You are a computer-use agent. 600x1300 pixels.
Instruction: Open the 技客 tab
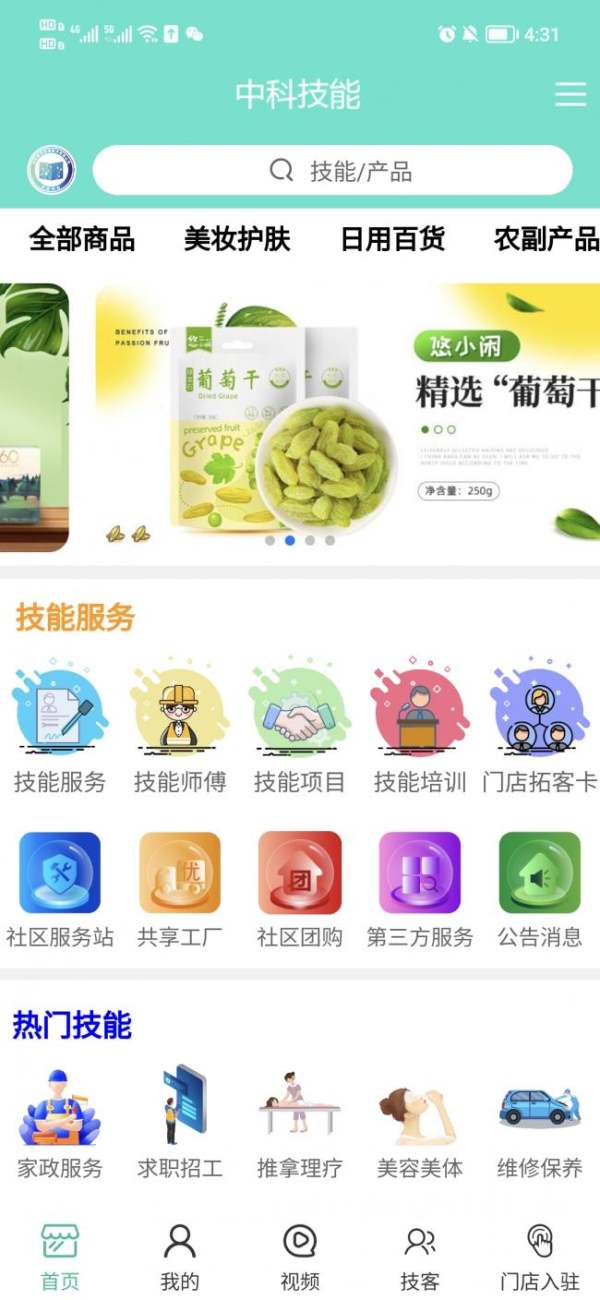[420, 1256]
